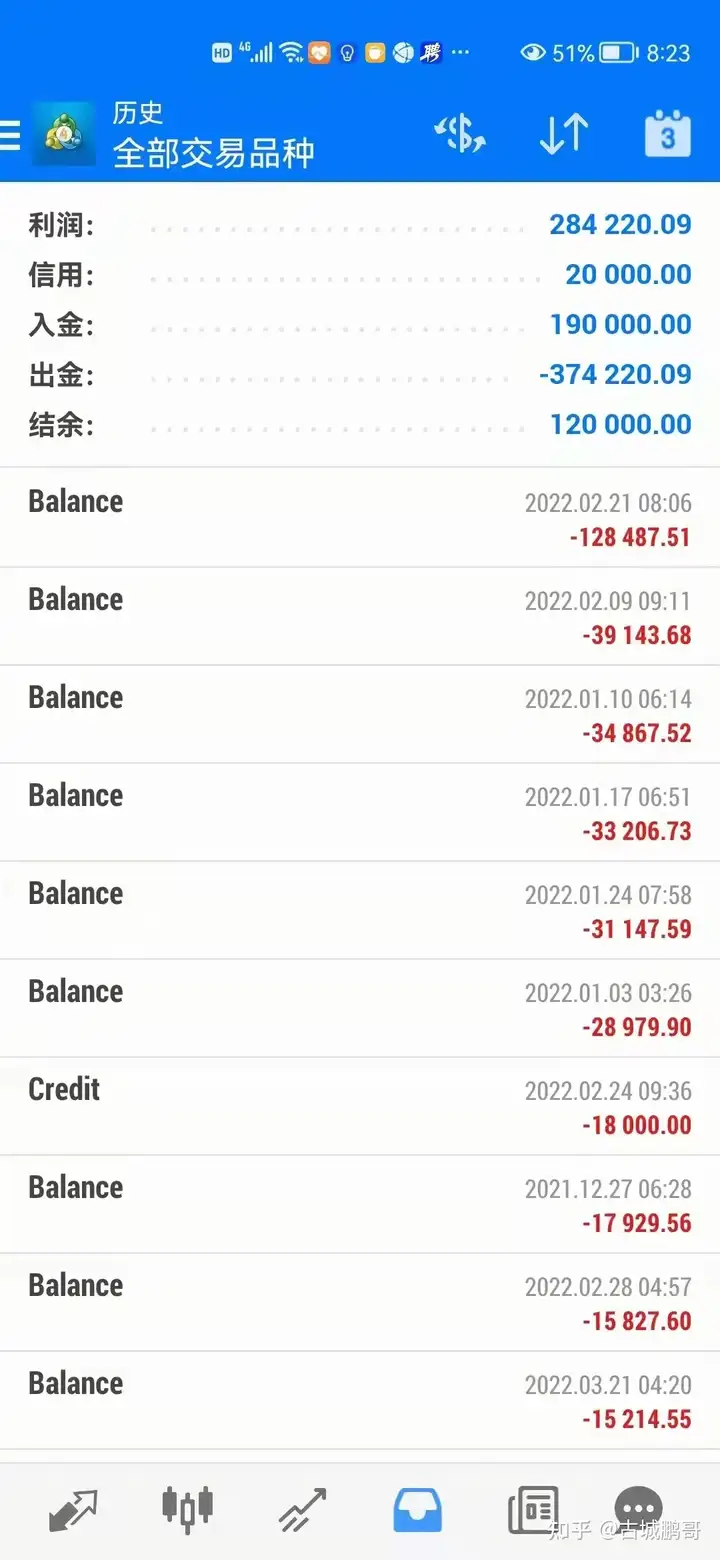This screenshot has width=720, height=1560.
Task: Open the Balance entry of -15 214.55
Action: point(360,1400)
